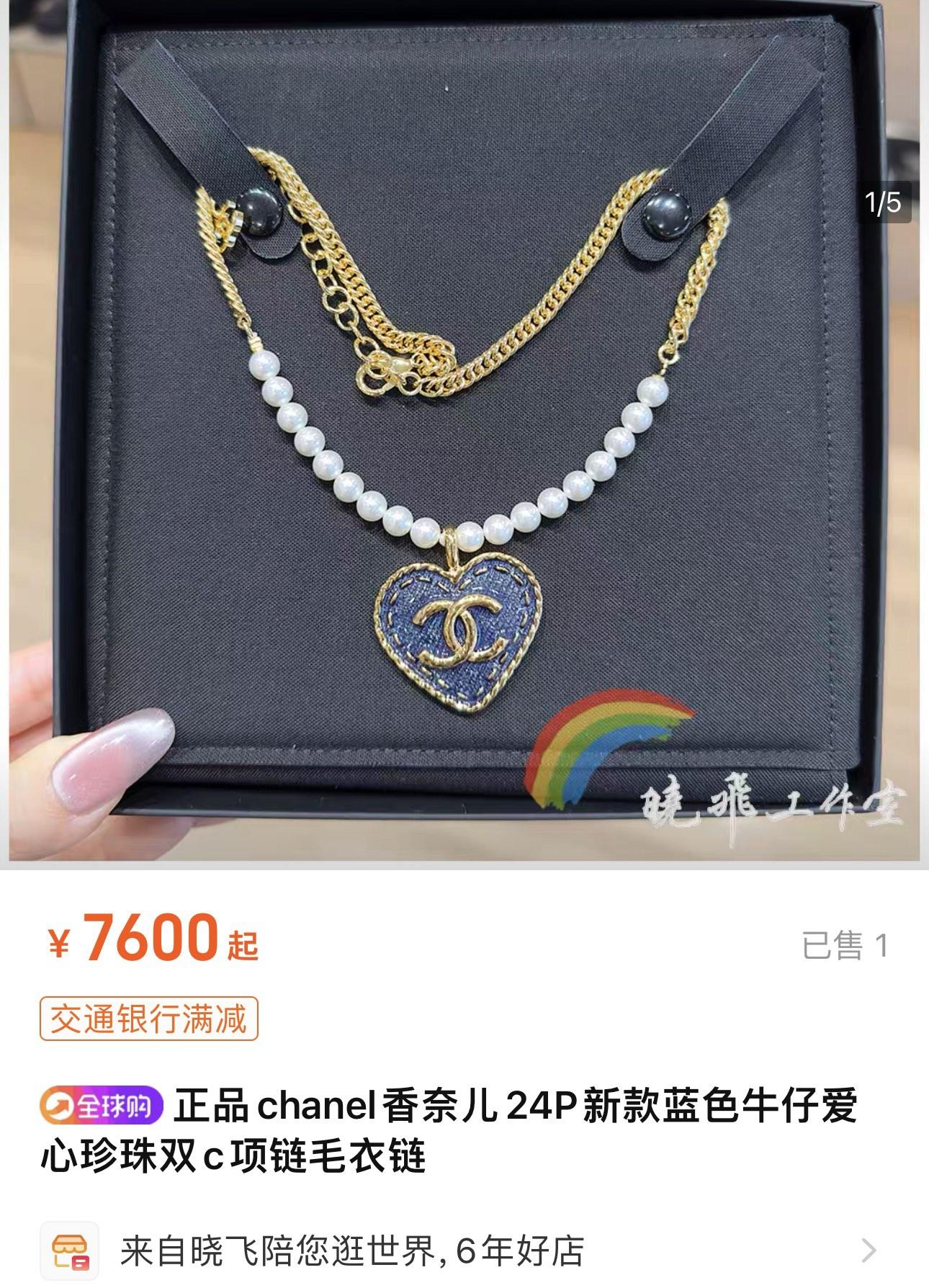Open the Chanel necklace product photo
Image resolution: width=929 pixels, height=1288 pixels.
pyautogui.click(x=464, y=432)
